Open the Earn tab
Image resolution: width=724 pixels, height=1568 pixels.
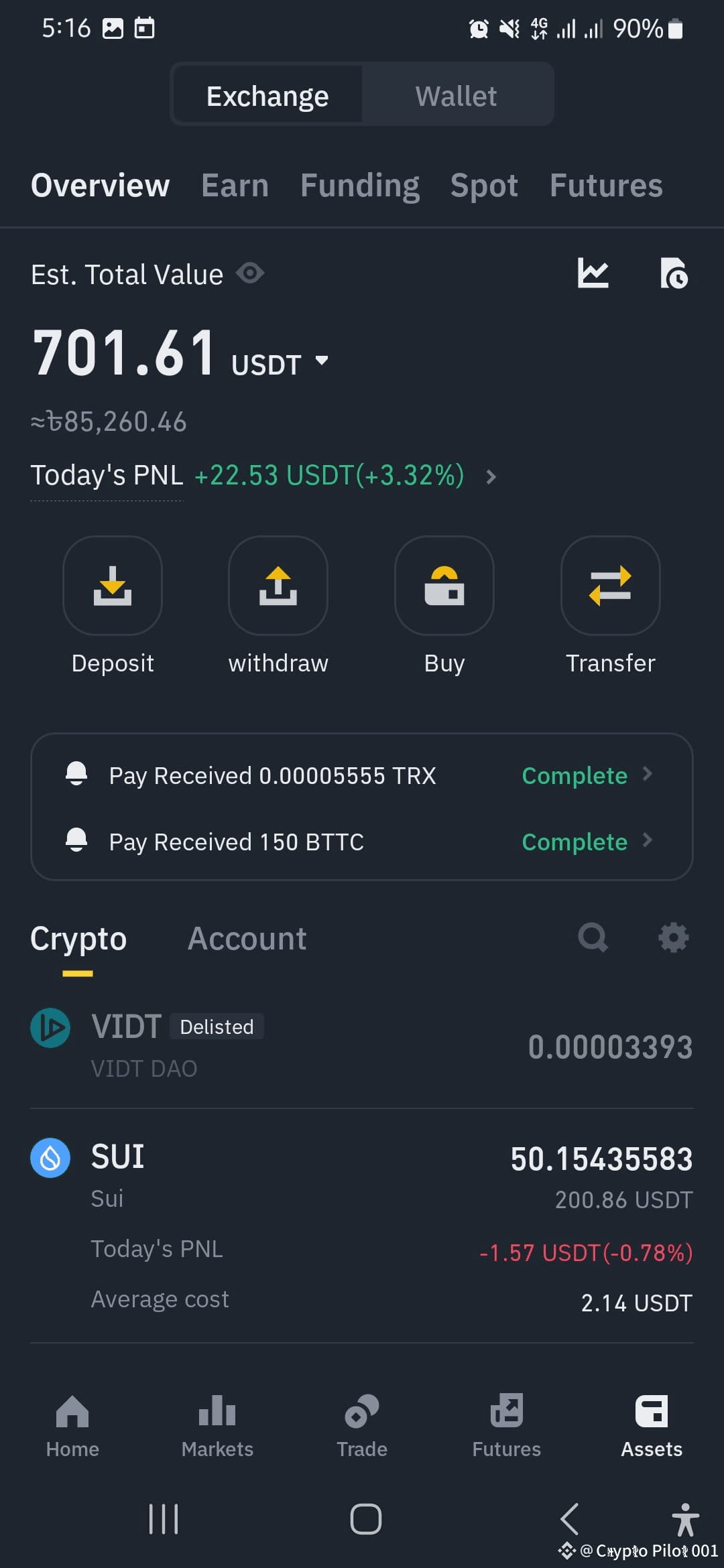[235, 186]
